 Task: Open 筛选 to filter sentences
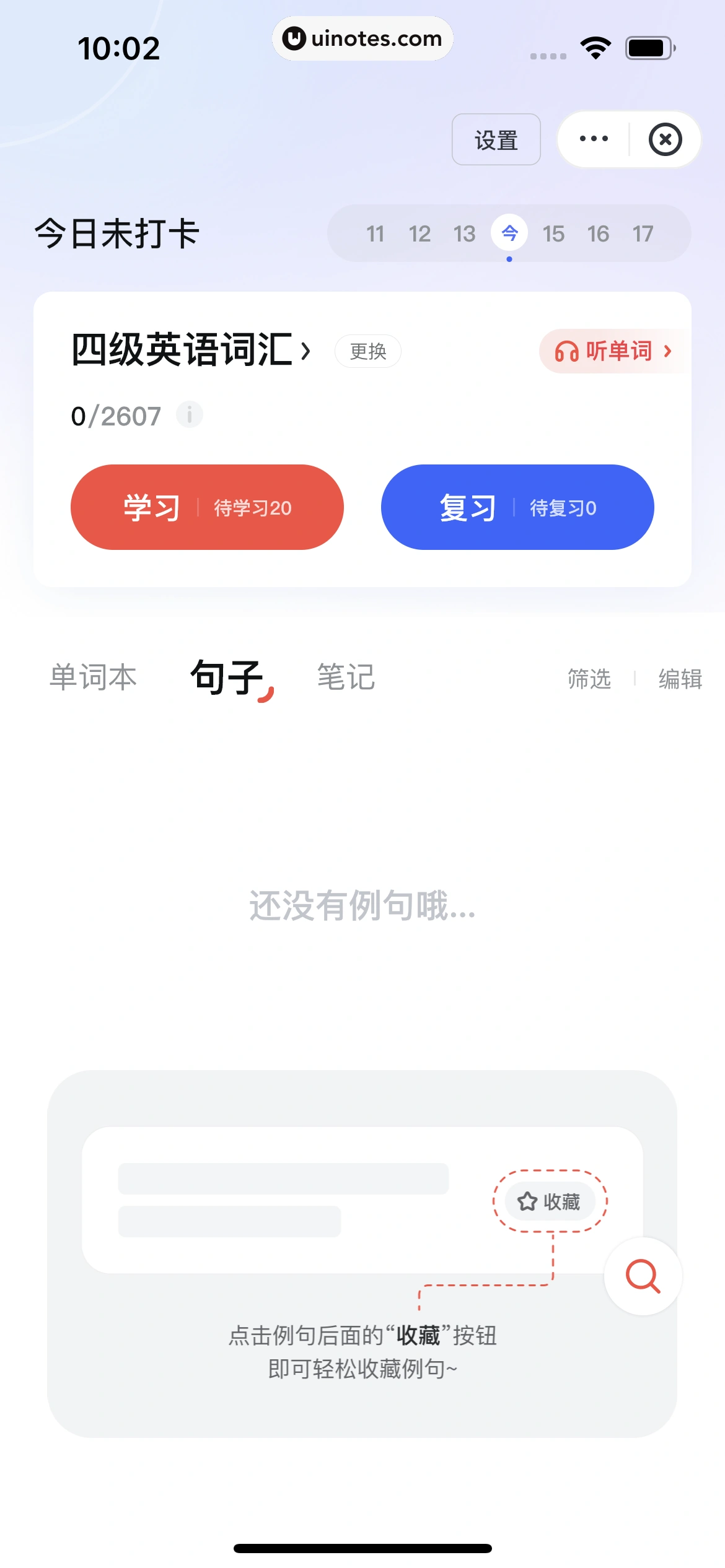click(588, 678)
